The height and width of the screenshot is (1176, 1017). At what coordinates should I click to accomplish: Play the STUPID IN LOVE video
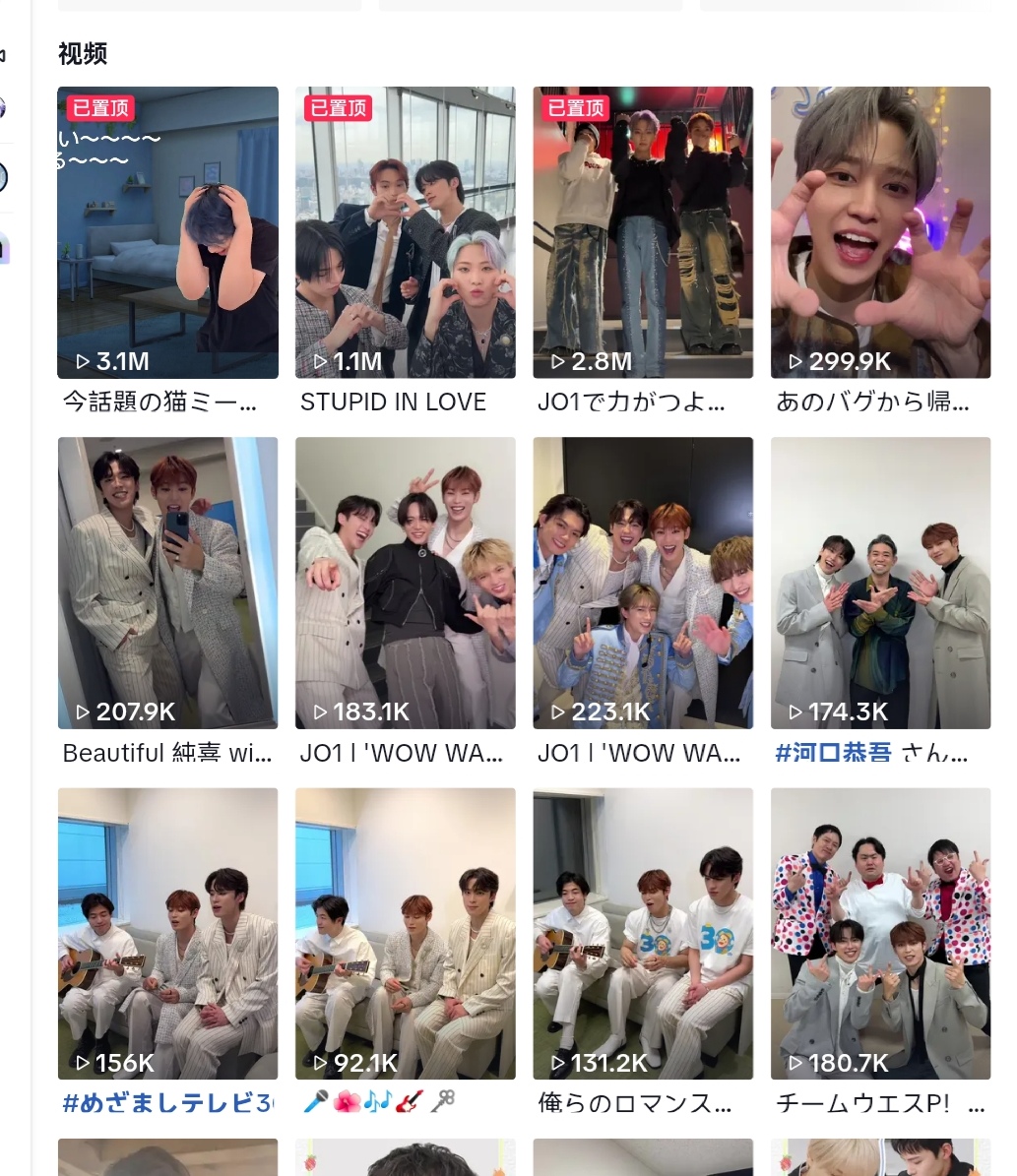pos(405,232)
